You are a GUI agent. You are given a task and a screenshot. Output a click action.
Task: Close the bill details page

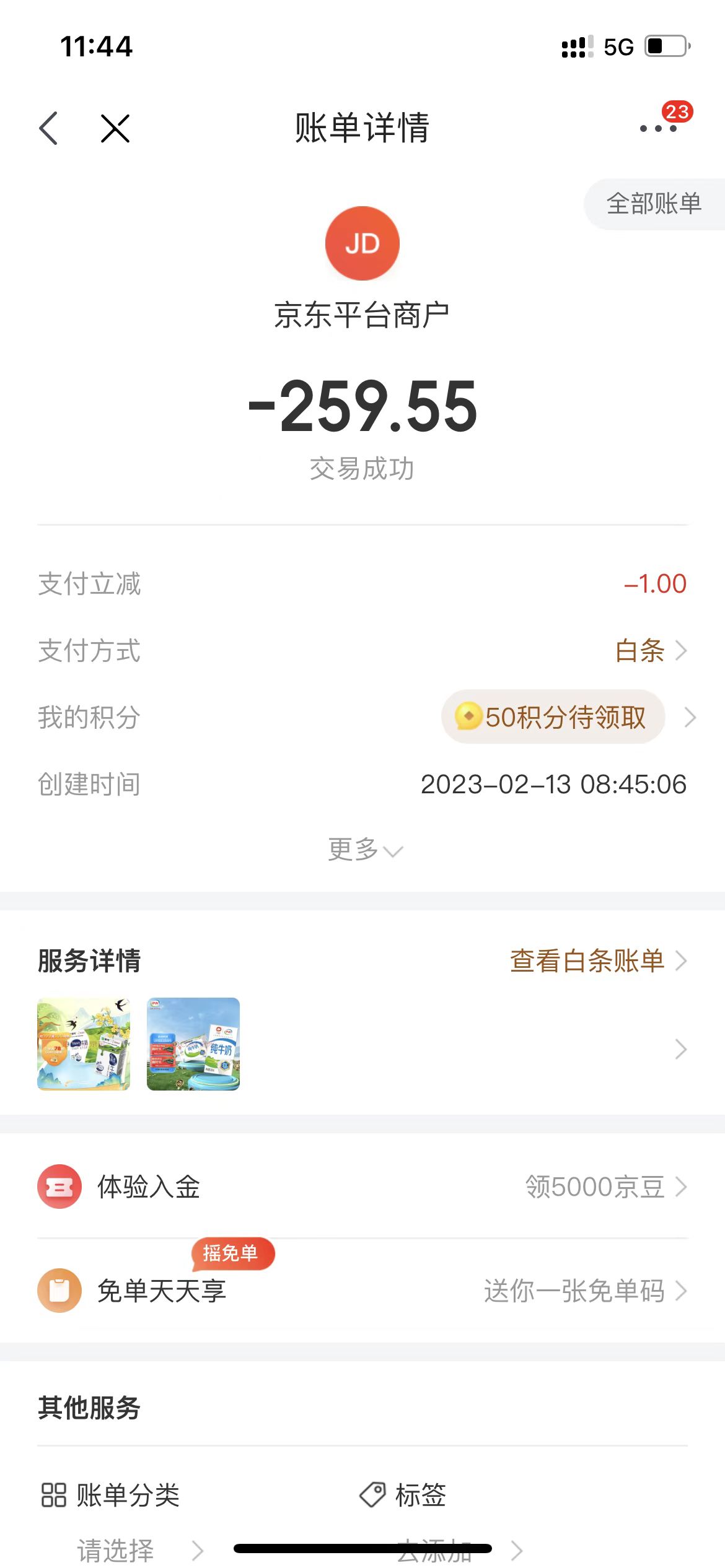[x=115, y=128]
